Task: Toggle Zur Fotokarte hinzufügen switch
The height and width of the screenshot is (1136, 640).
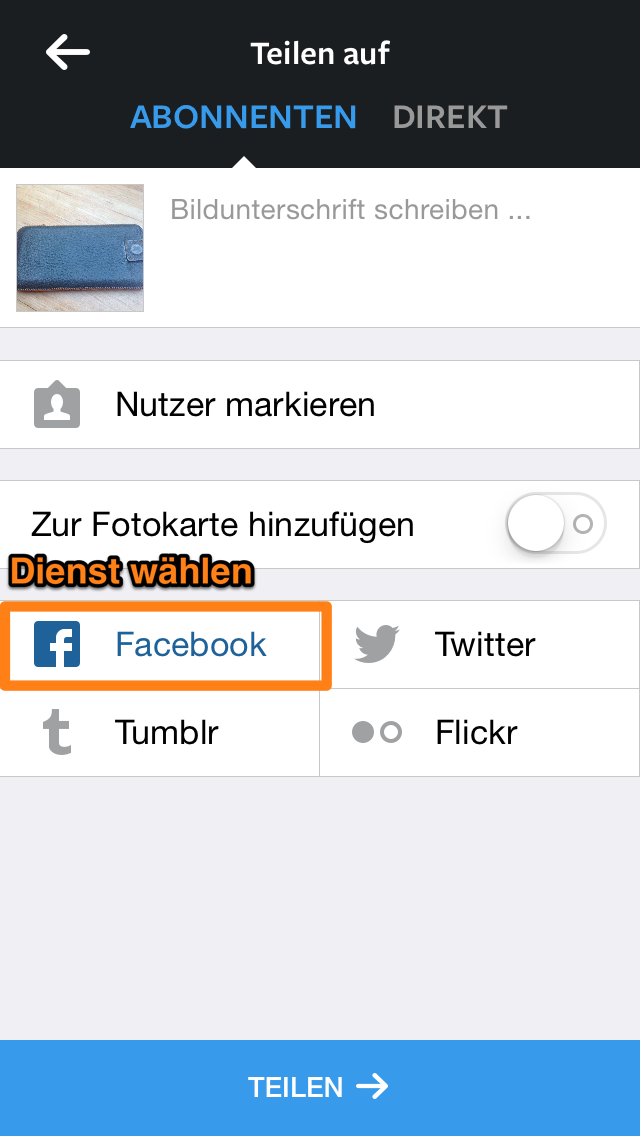Action: pos(556,523)
